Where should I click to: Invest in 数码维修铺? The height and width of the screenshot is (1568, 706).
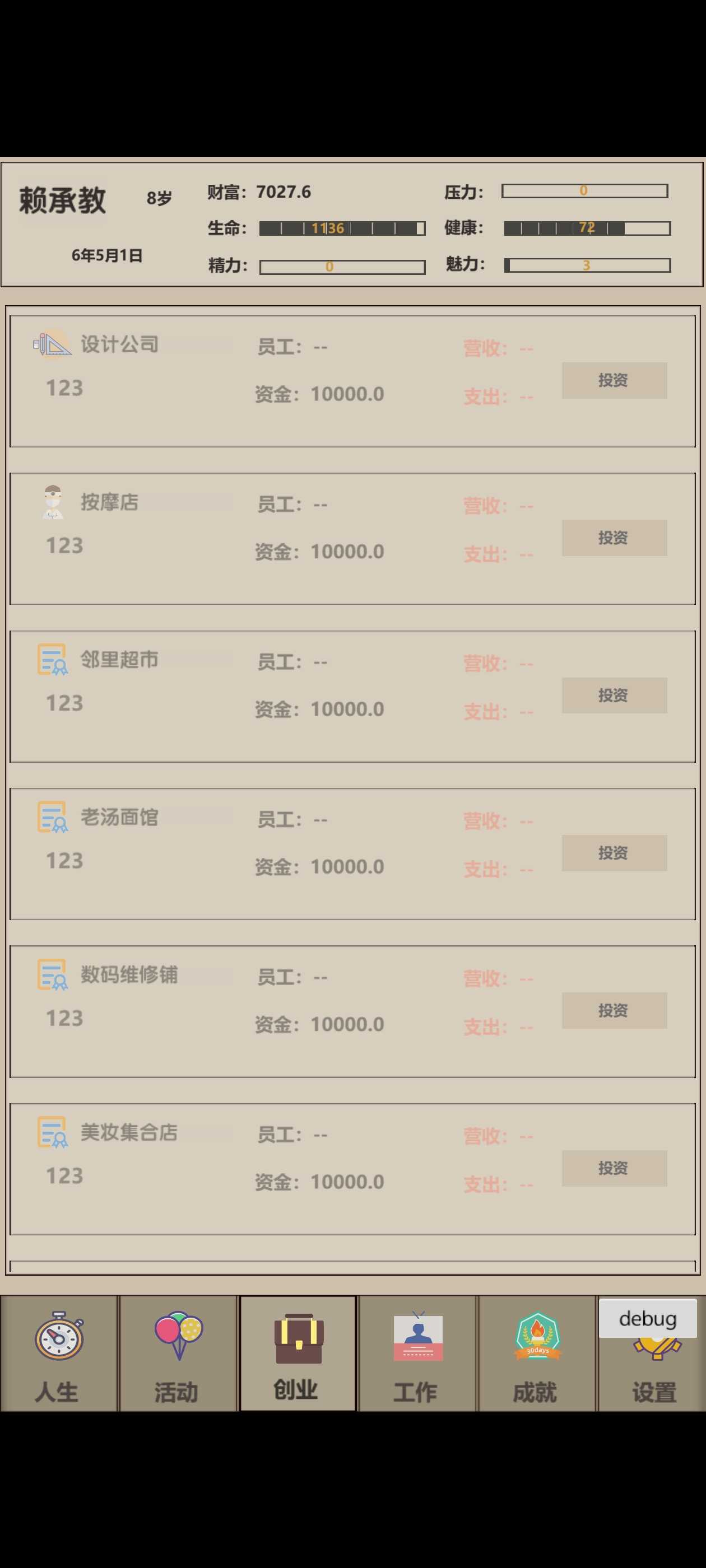coord(614,1010)
